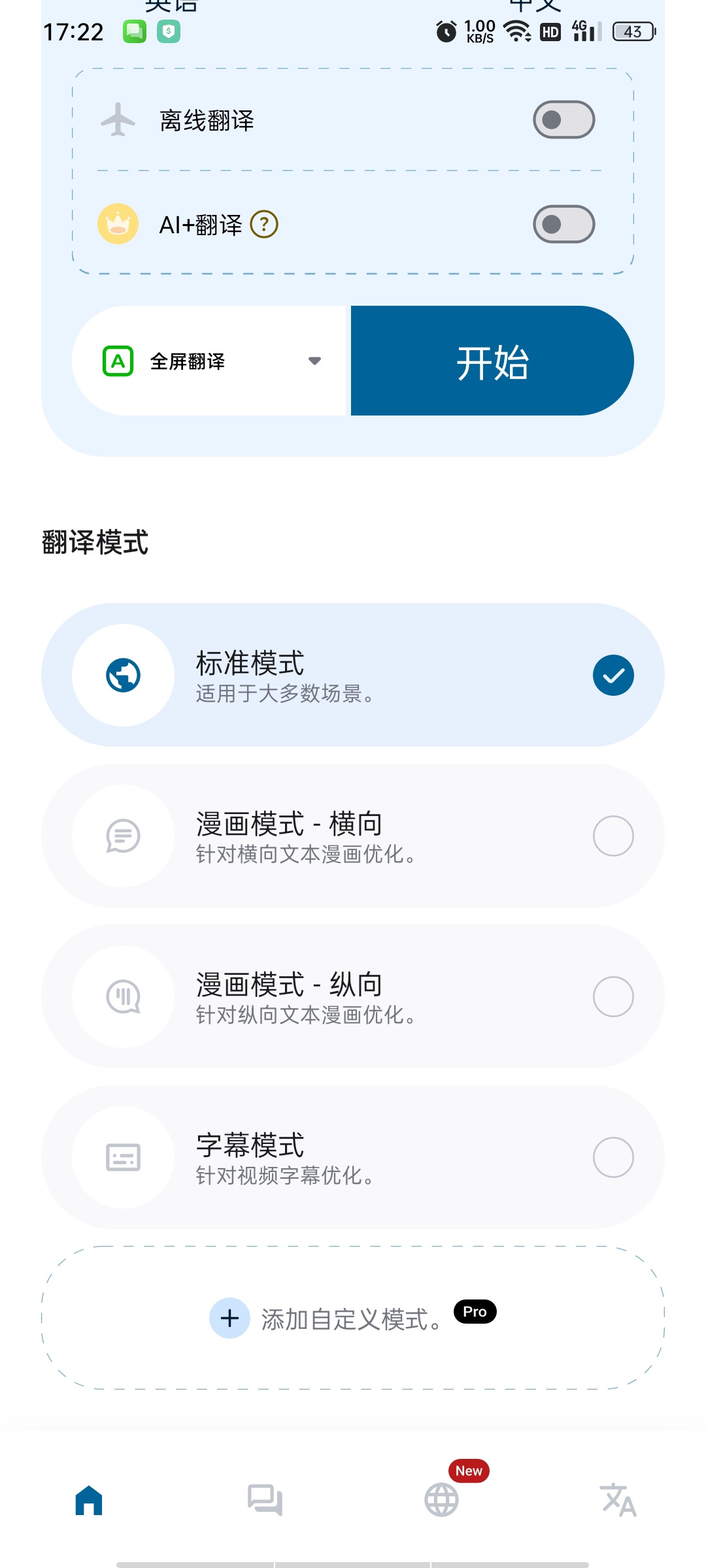
Task: Choose 漫画模式 - 纵向 mode
Action: 353,996
